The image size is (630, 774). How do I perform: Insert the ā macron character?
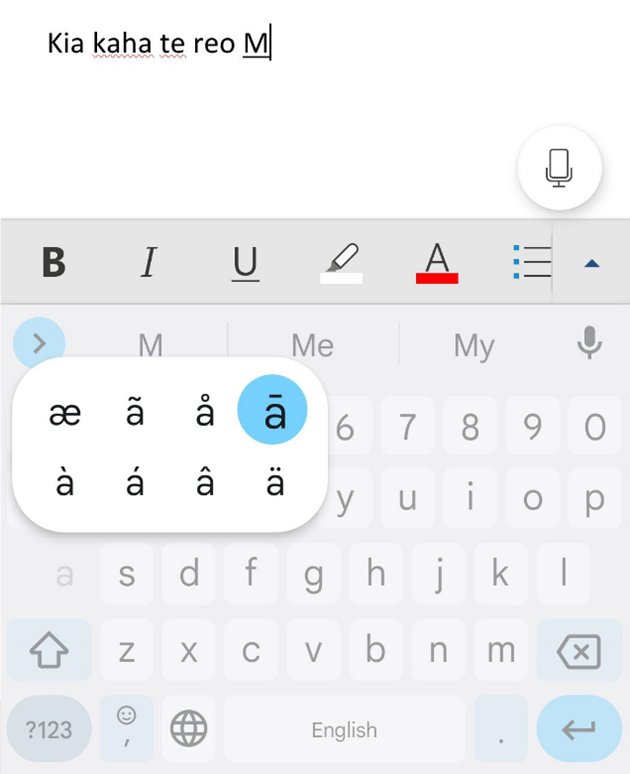[x=272, y=412]
